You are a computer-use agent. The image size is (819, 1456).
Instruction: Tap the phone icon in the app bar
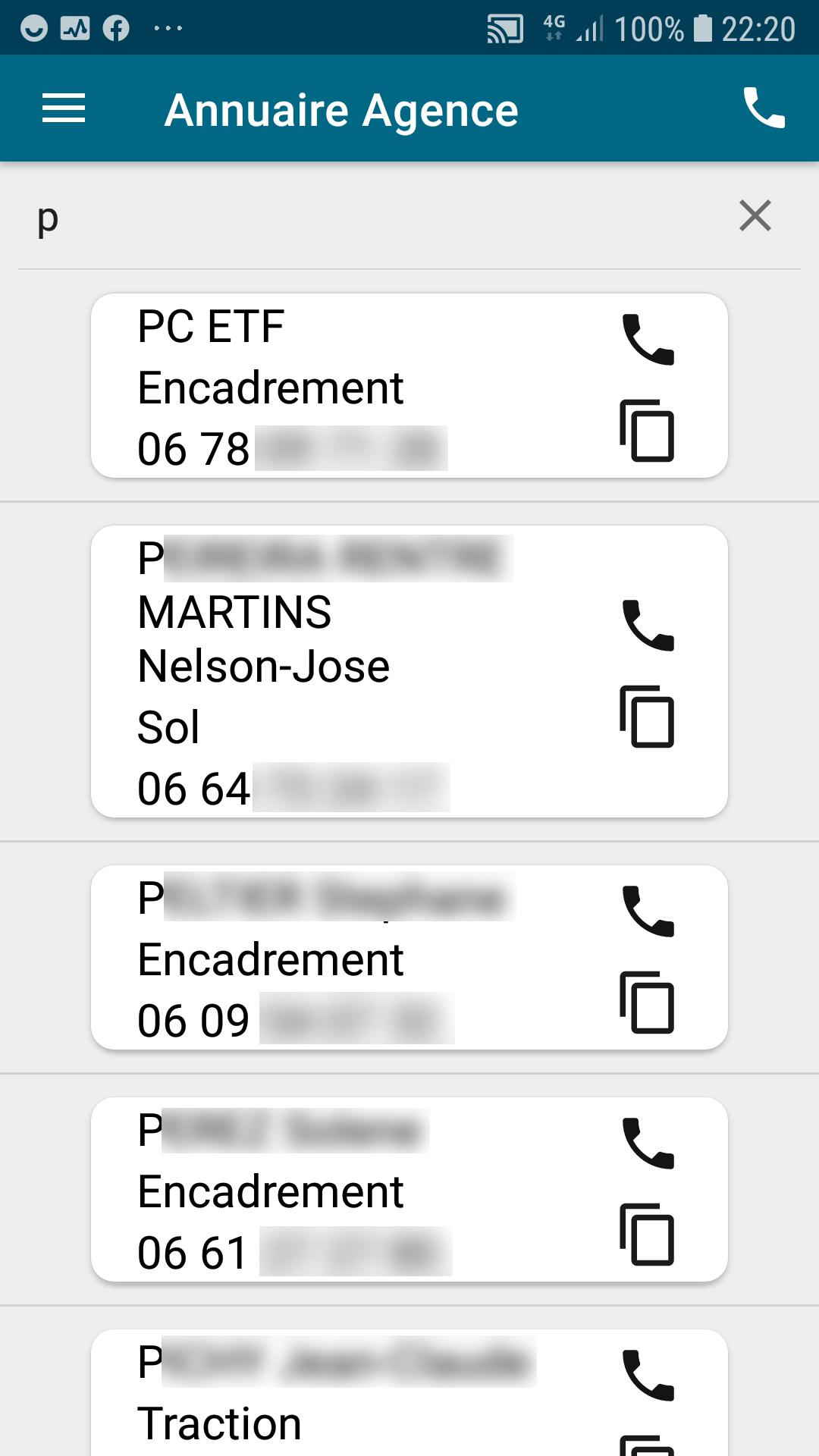[764, 108]
